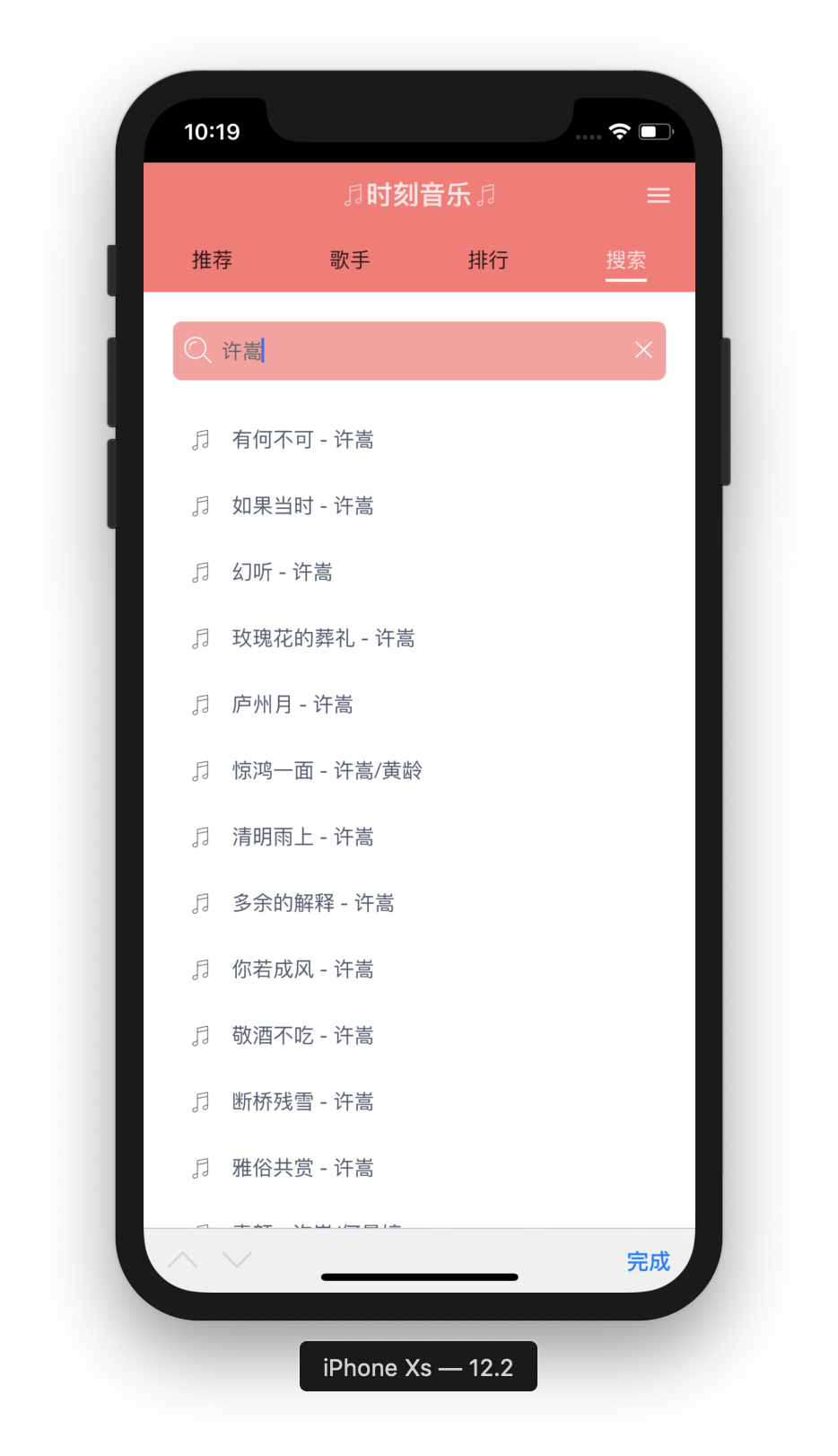The height and width of the screenshot is (1456, 838).
Task: Select 敬酒不吃 - 许嵩
Action: (302, 1036)
